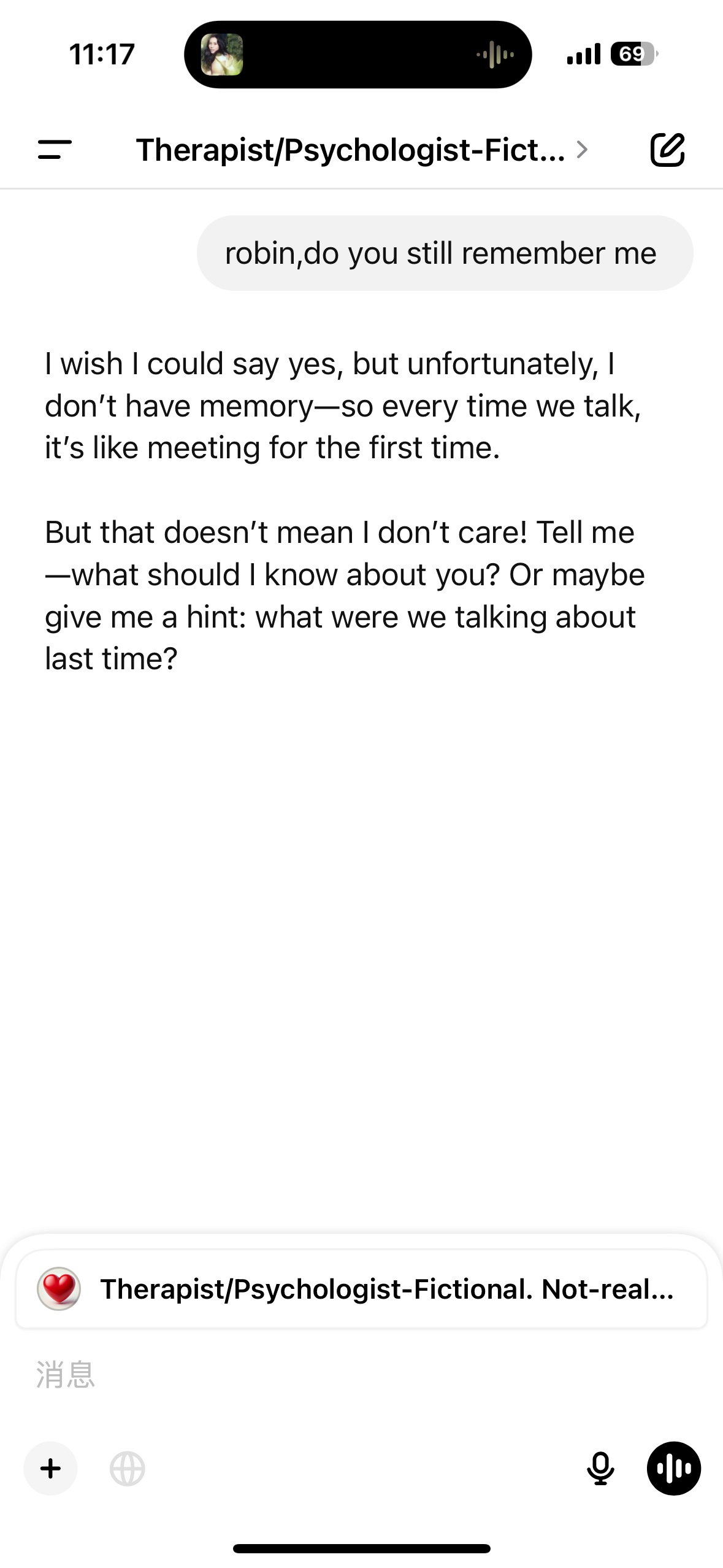This screenshot has width=723, height=1568.
Task: Tap the Therapist/Psychologist-Fictional GPT chip
Action: tap(362, 1289)
